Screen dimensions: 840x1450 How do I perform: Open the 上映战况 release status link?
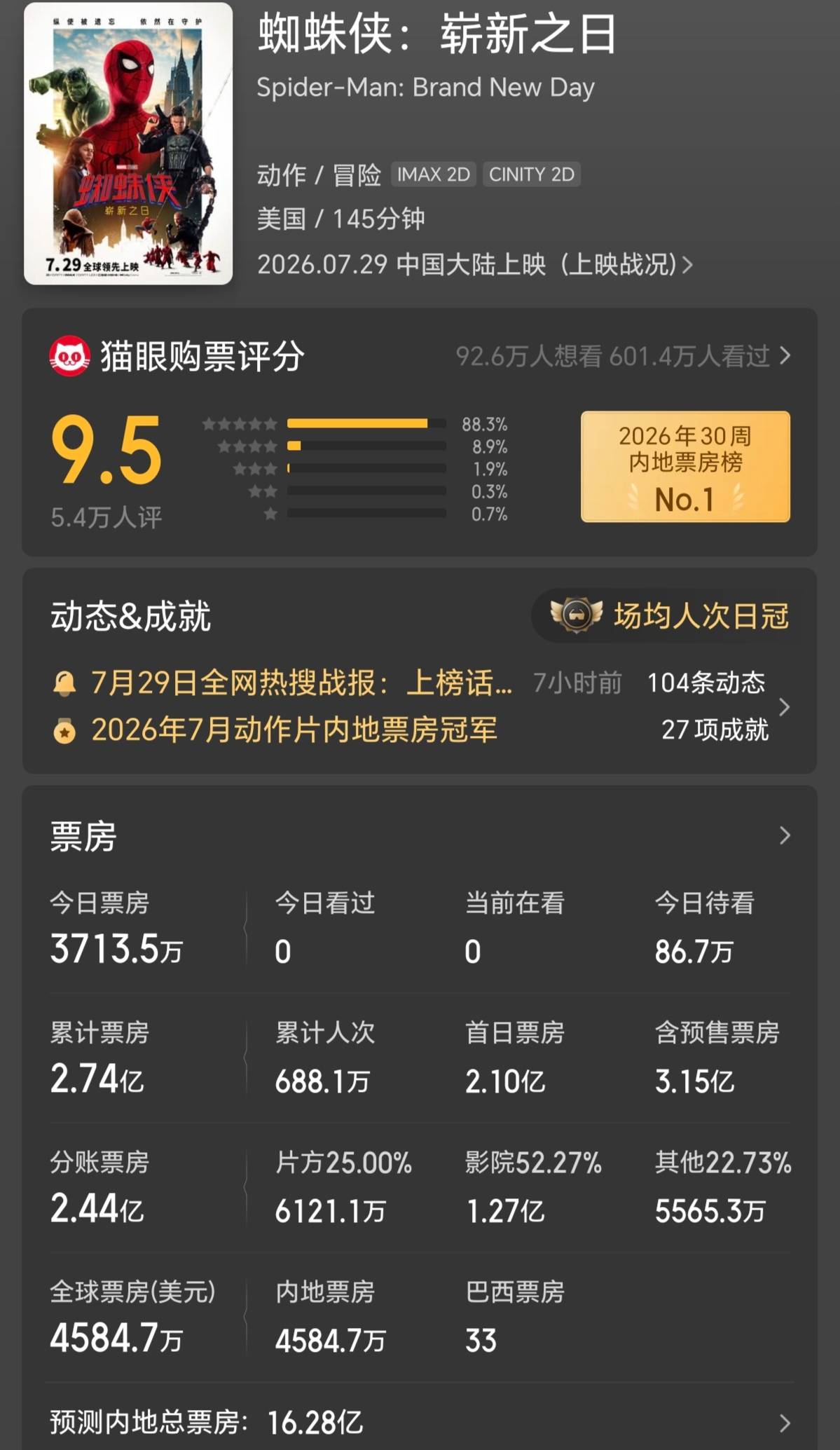(475, 265)
